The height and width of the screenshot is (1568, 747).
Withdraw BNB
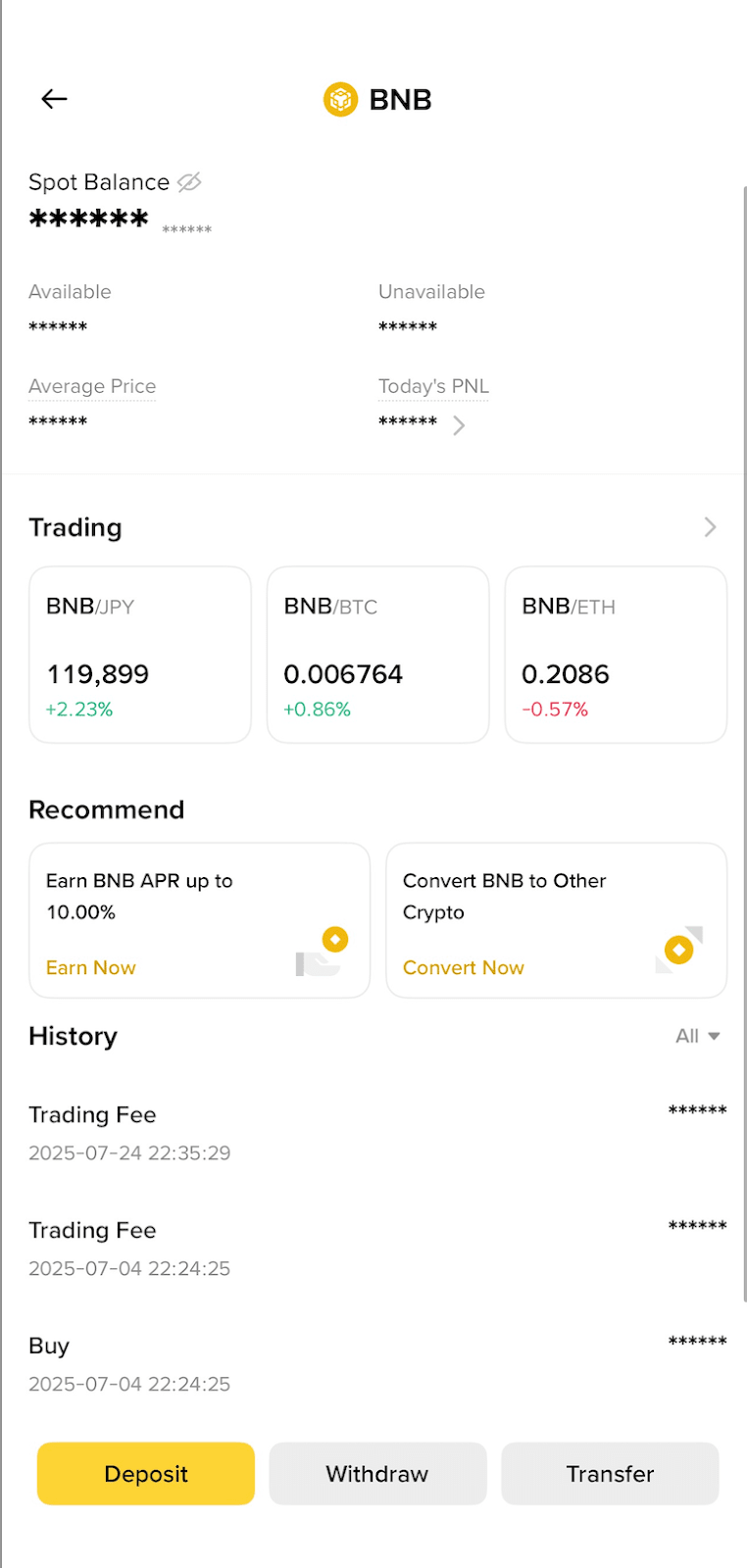coord(377,1474)
